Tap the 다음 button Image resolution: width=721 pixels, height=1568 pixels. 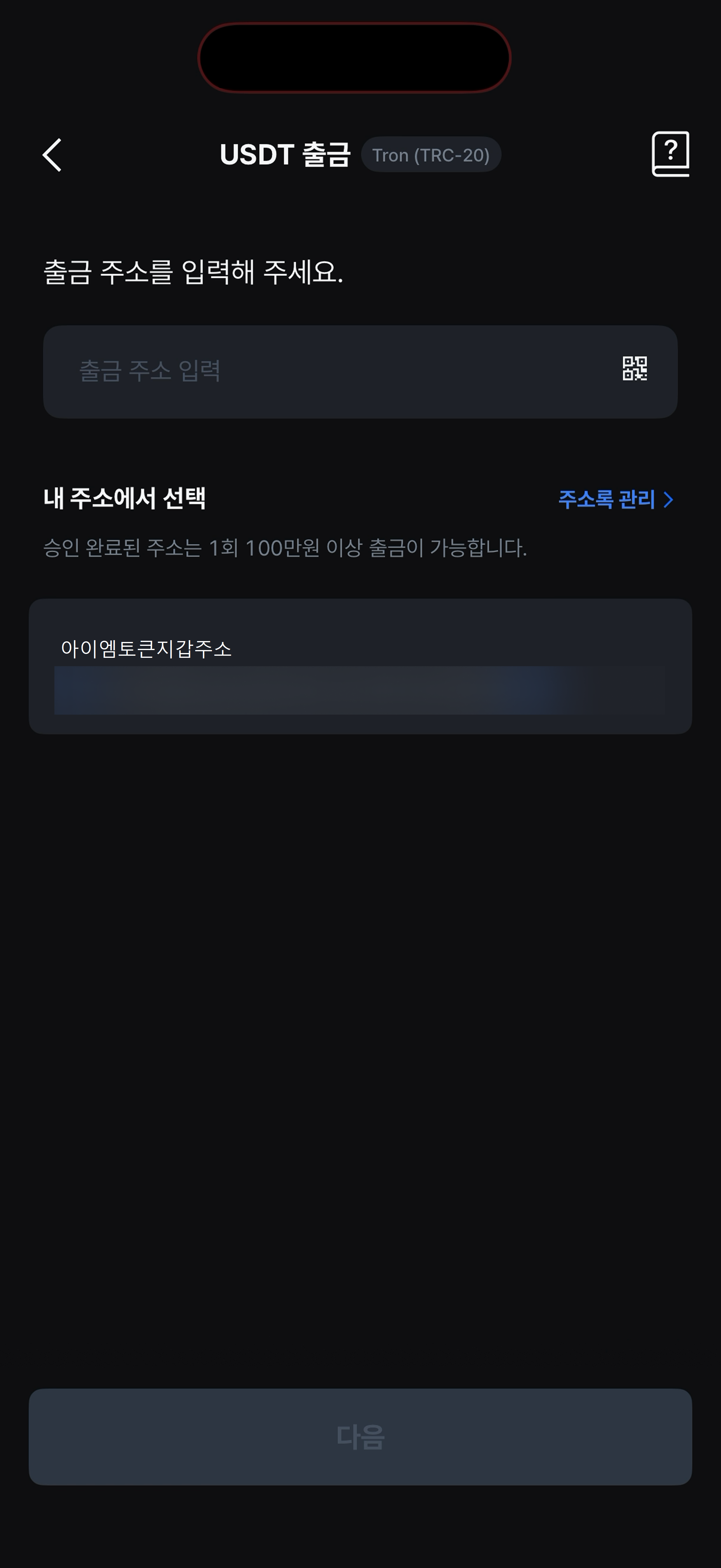[360, 1436]
